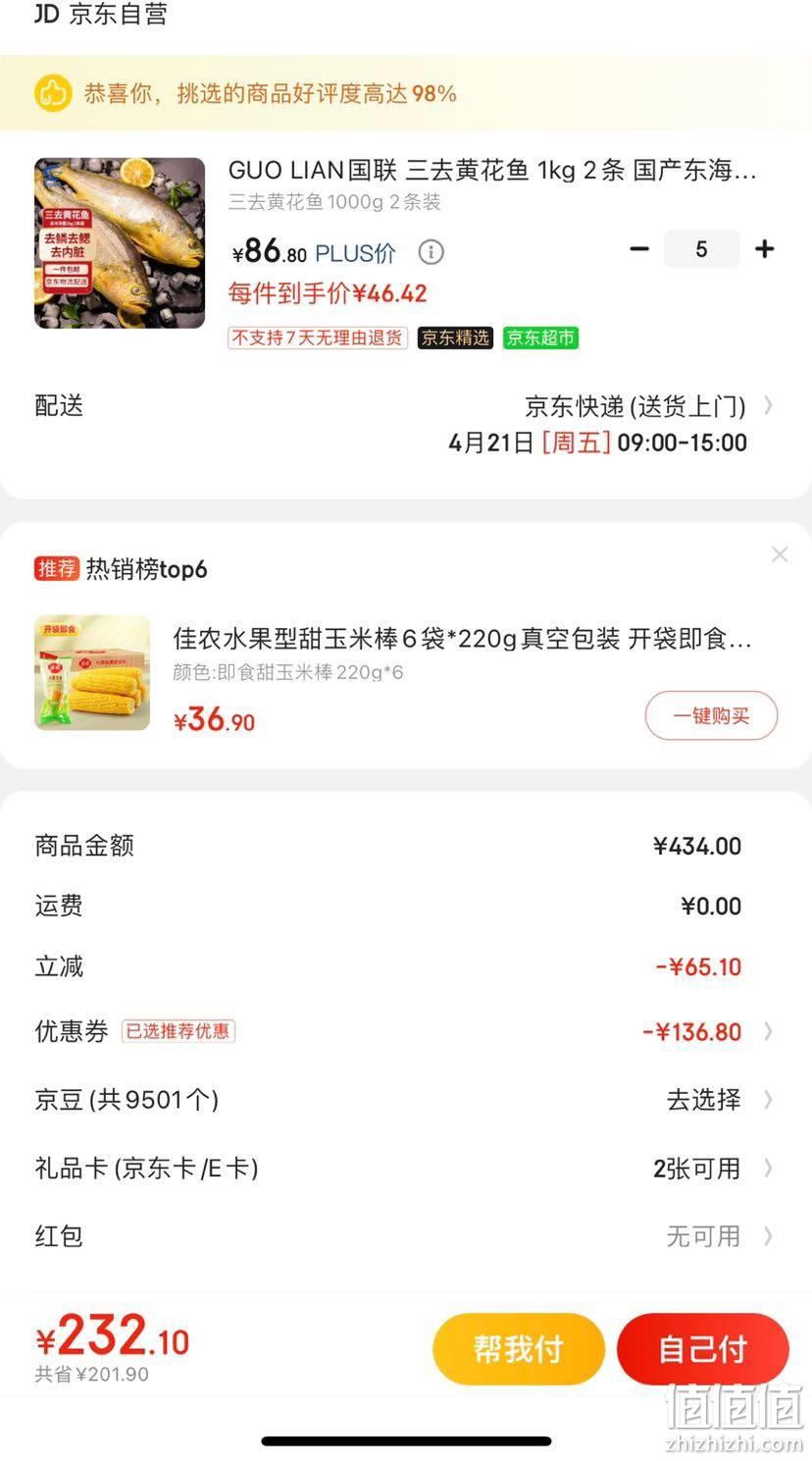Tap 一键购买 for the sweet corn
The height and width of the screenshot is (1461, 812).
click(x=711, y=716)
